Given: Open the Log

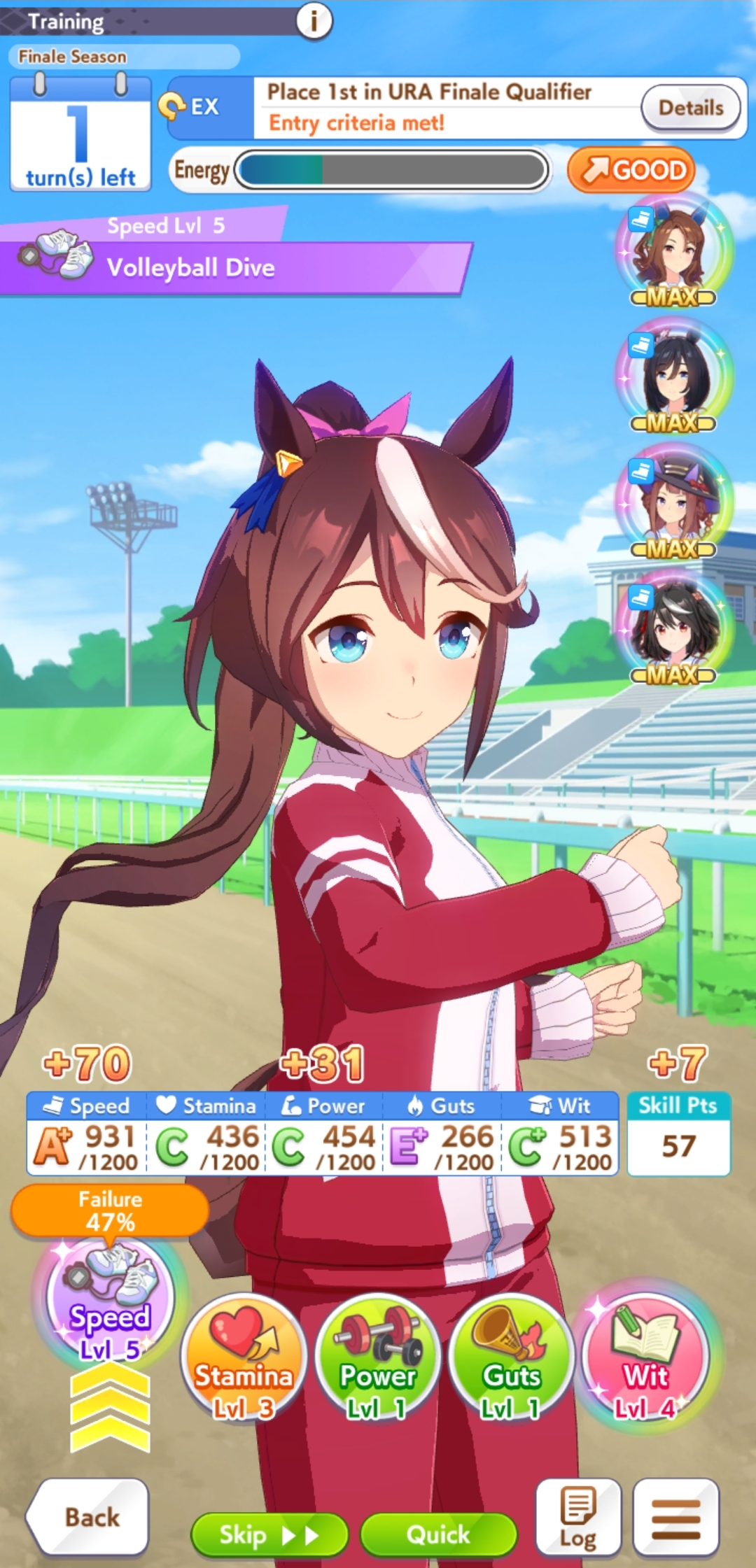Looking at the screenshot, I should click(x=578, y=1516).
